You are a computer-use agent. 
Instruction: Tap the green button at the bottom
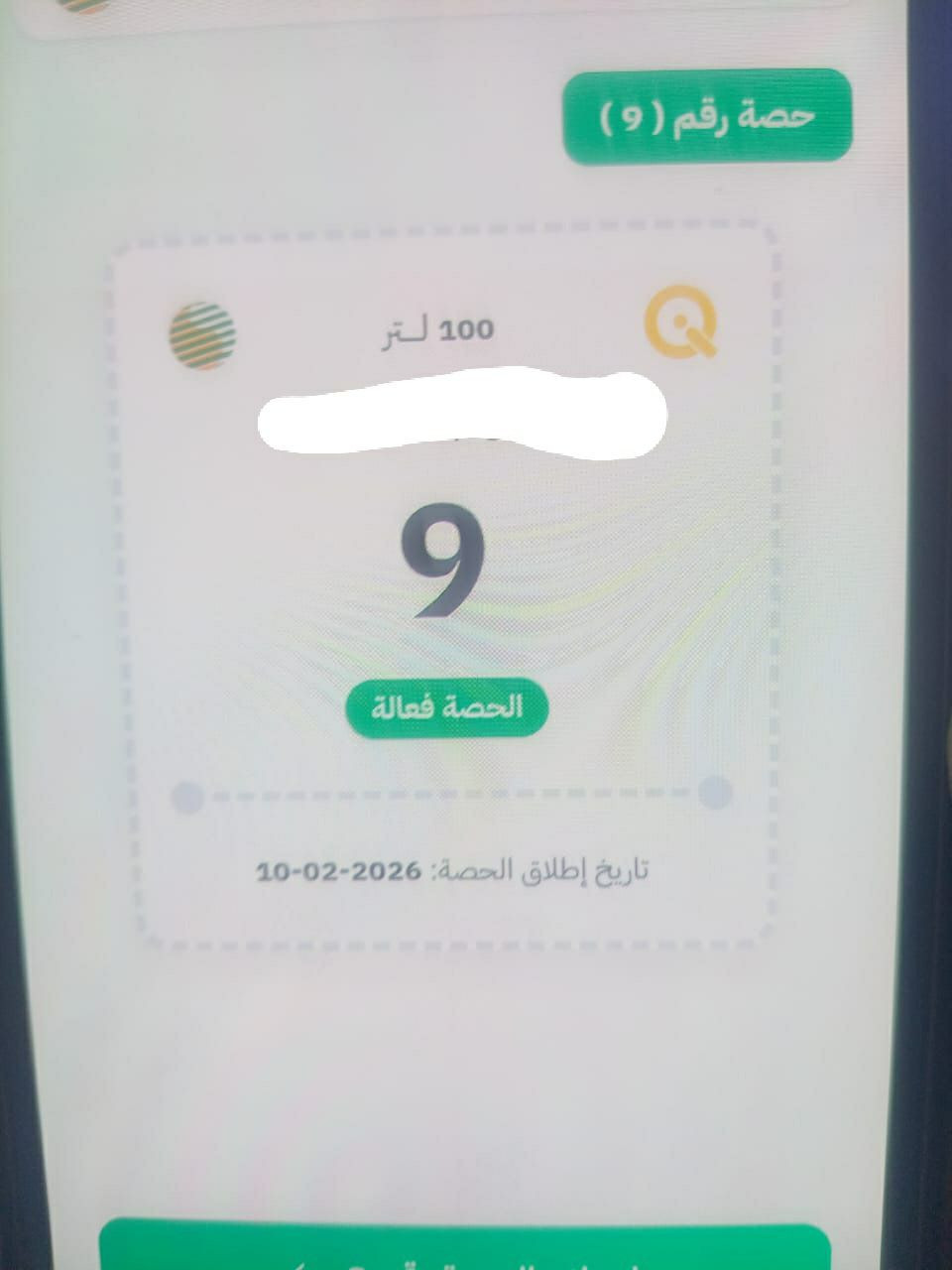coord(464,1248)
